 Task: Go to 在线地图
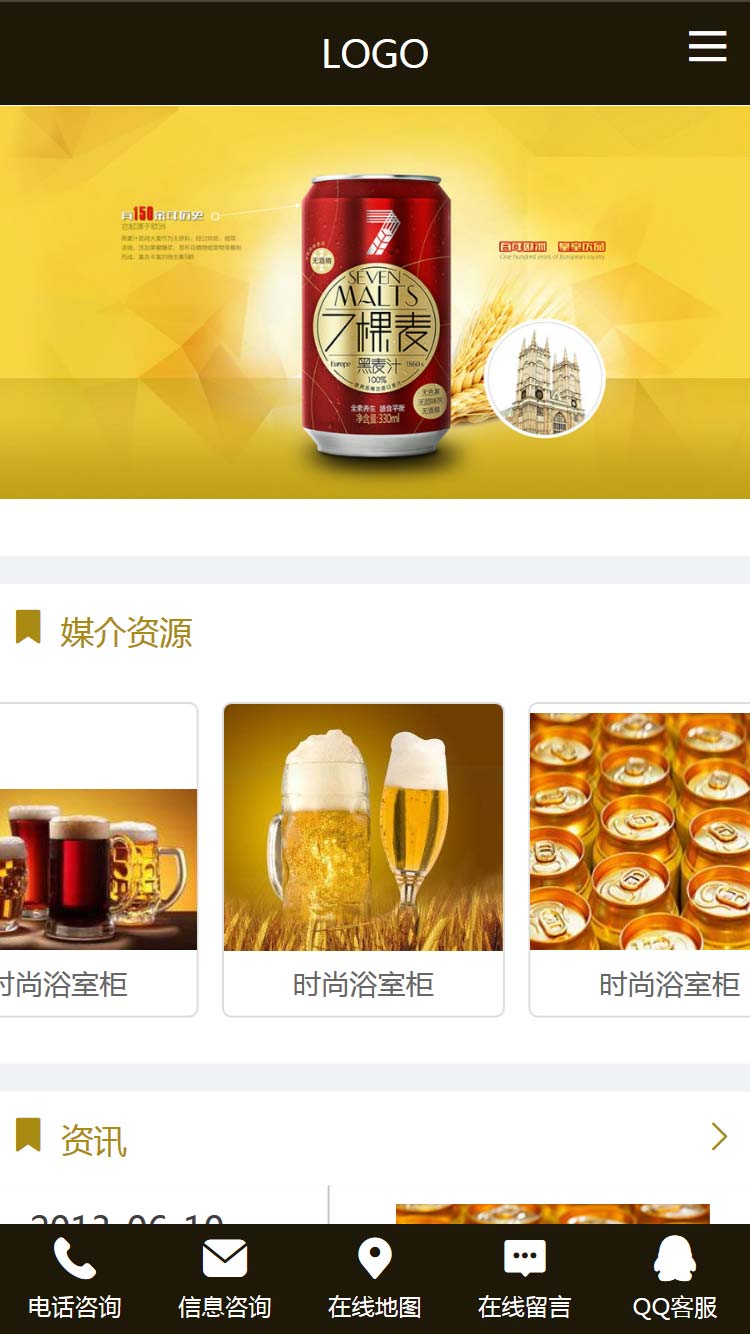[375, 1278]
